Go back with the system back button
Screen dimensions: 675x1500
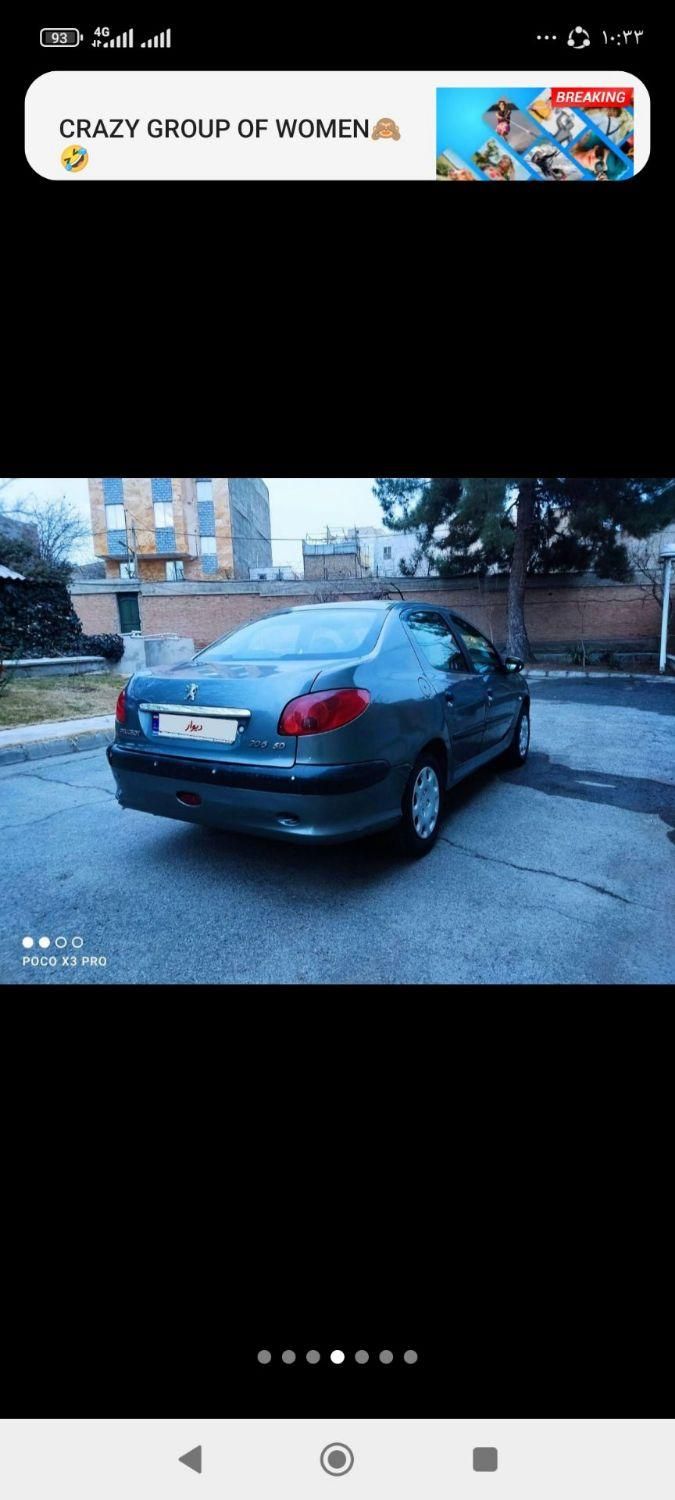point(190,1460)
